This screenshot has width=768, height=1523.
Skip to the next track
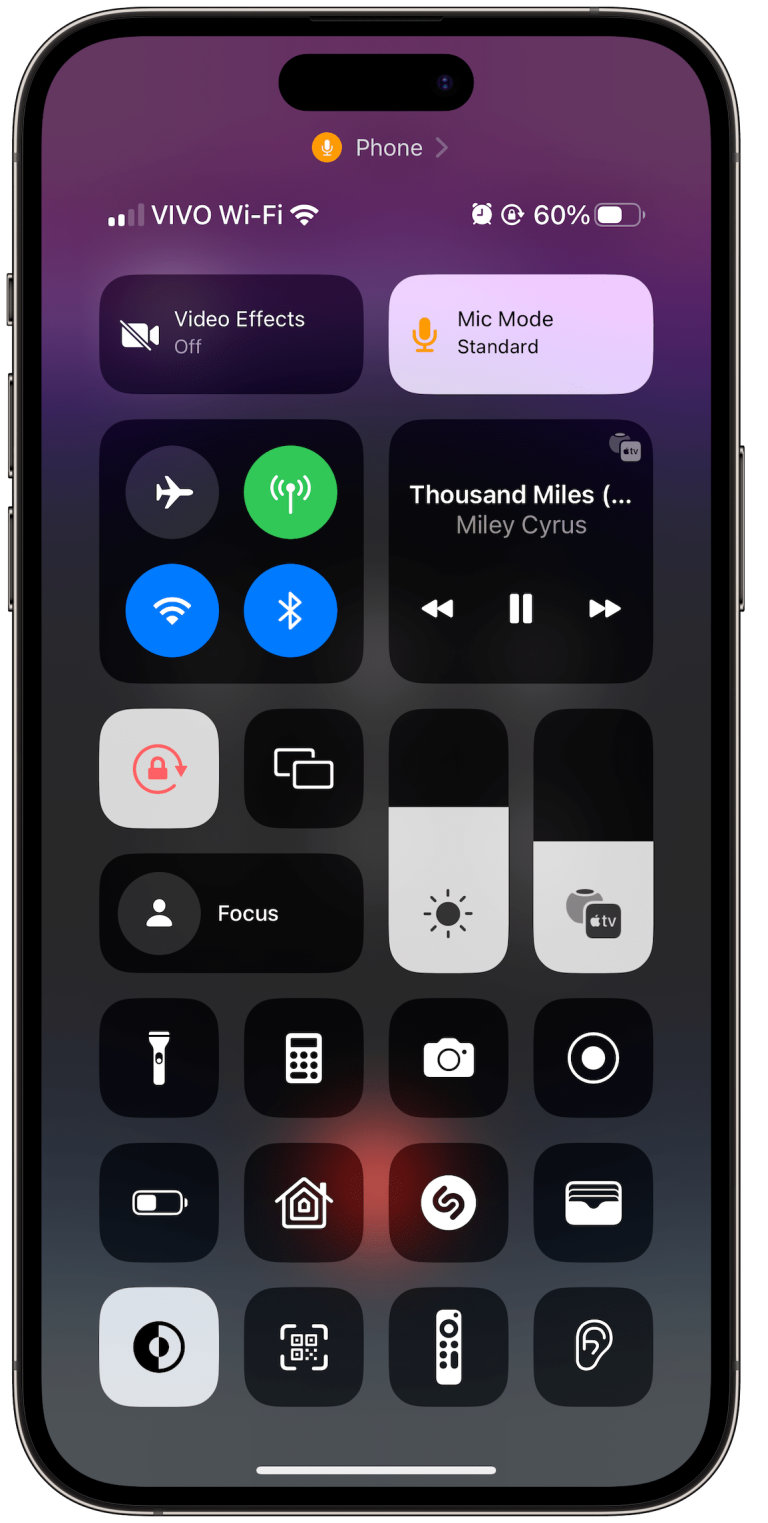click(x=604, y=608)
